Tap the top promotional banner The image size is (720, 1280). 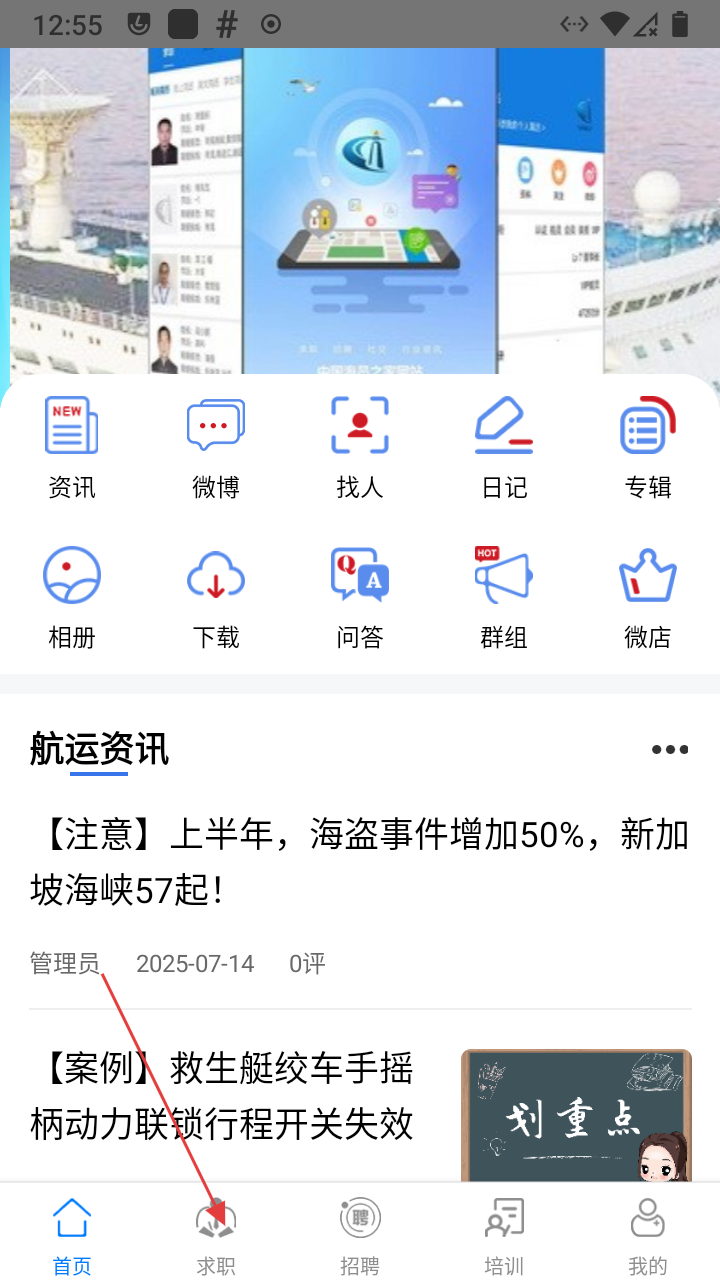point(360,210)
